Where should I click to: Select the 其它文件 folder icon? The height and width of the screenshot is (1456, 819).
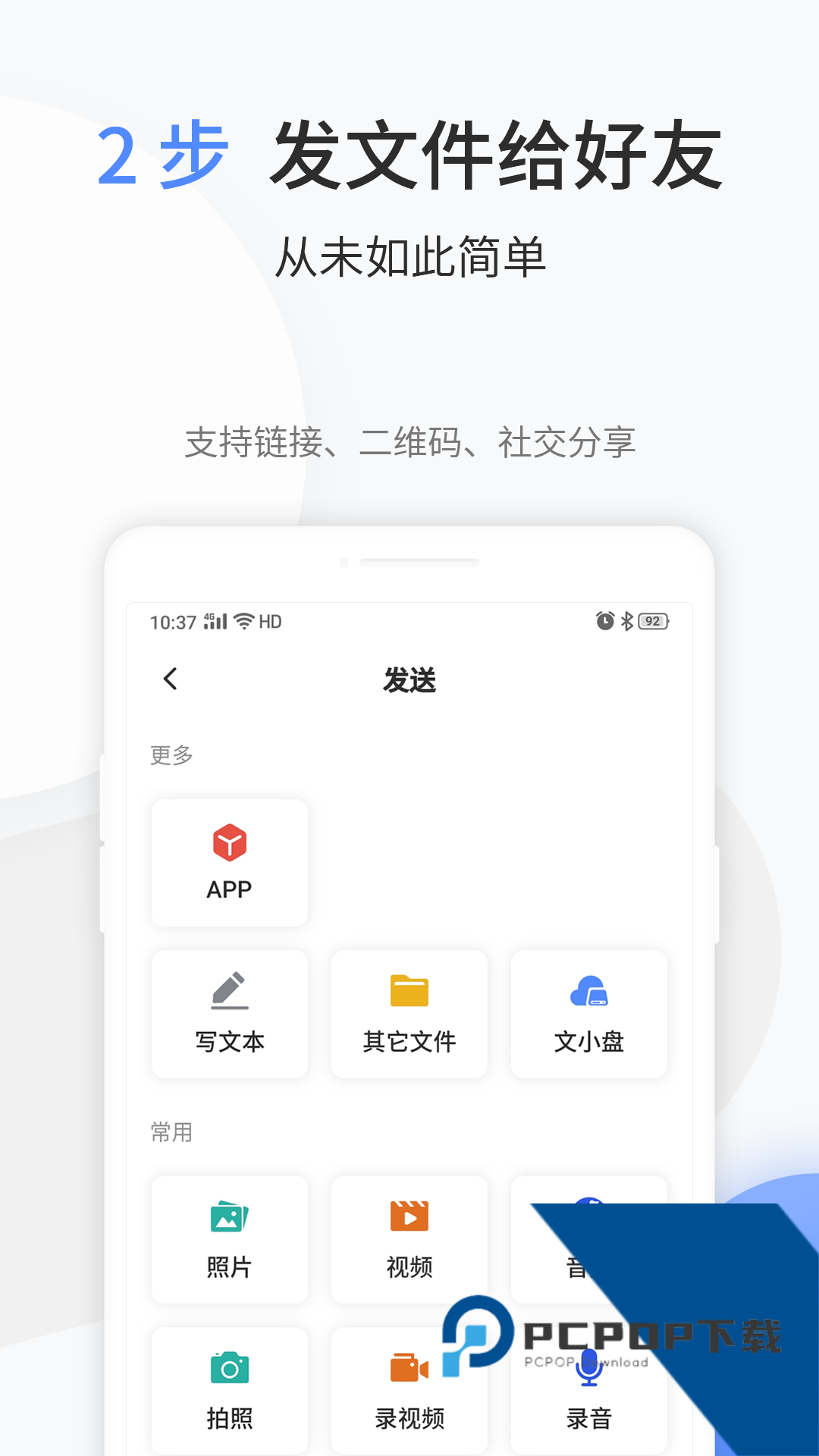pos(408,991)
